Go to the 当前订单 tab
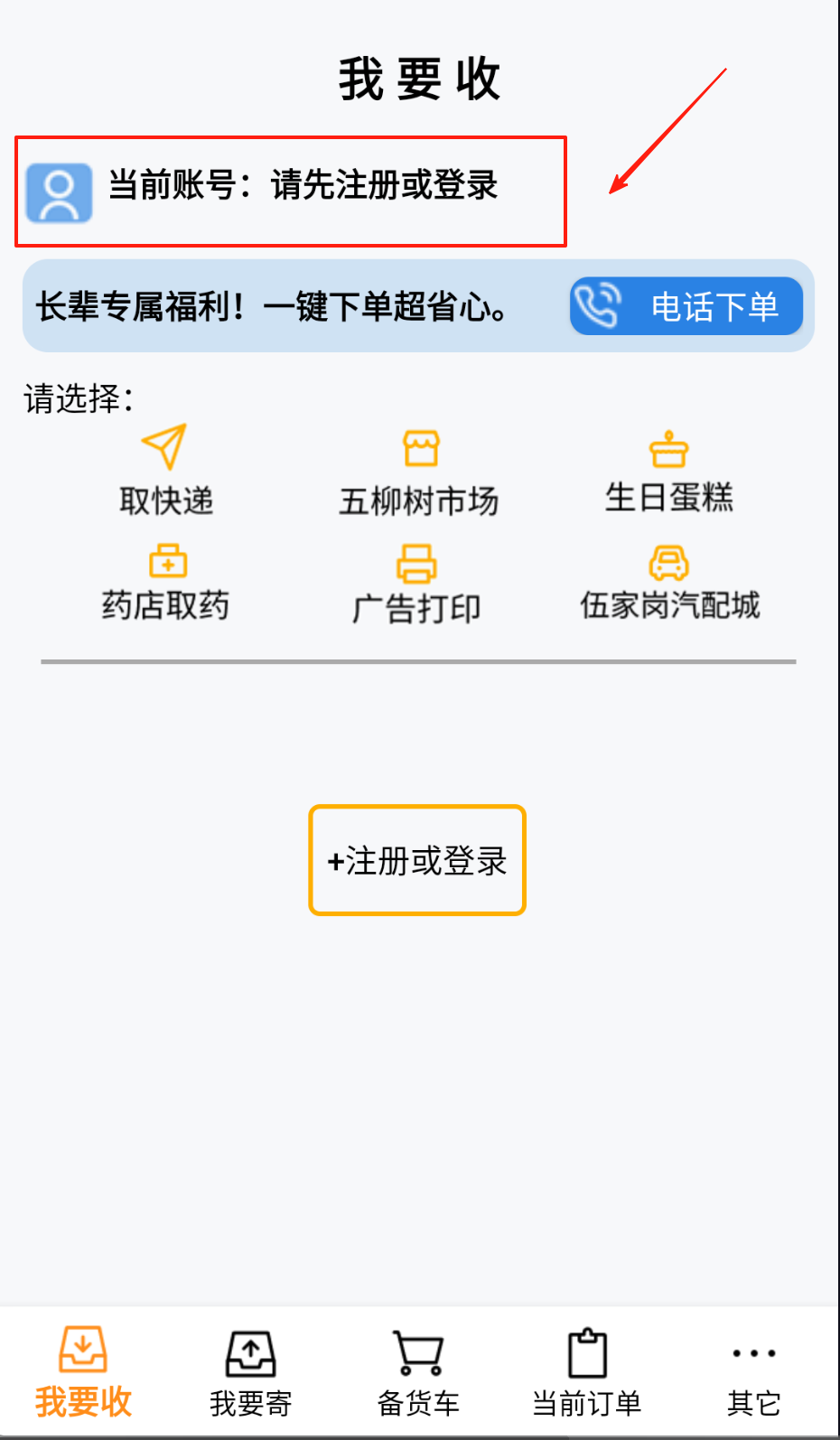 coord(586,1372)
